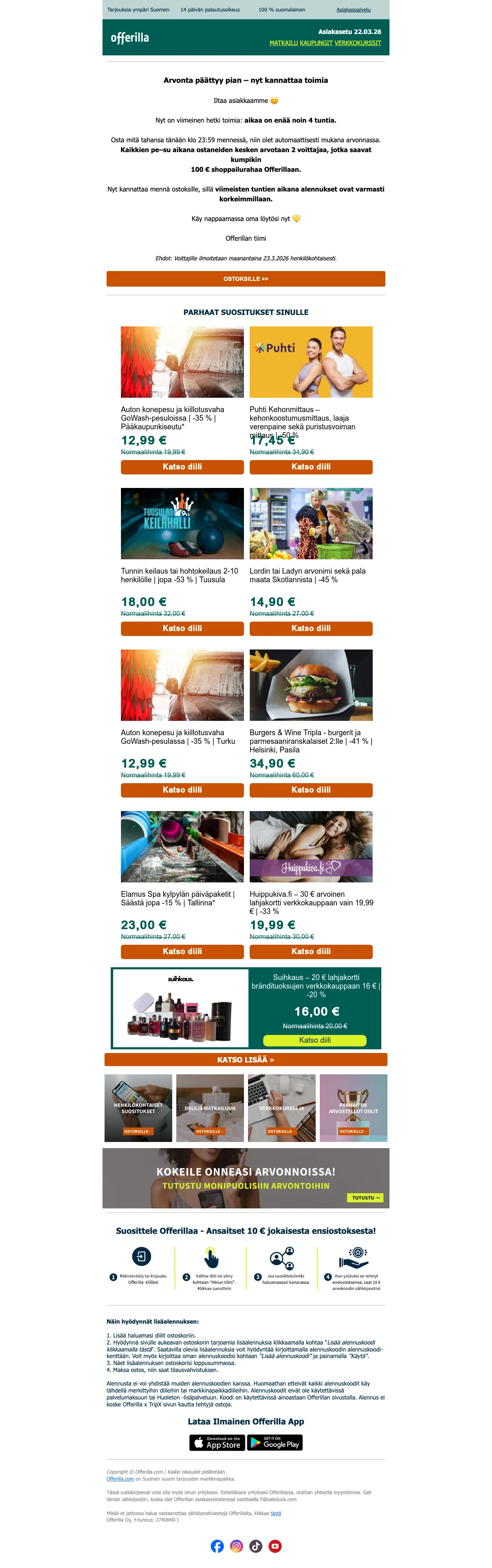Tap Katso diili for Tuusula bowling

182,628
